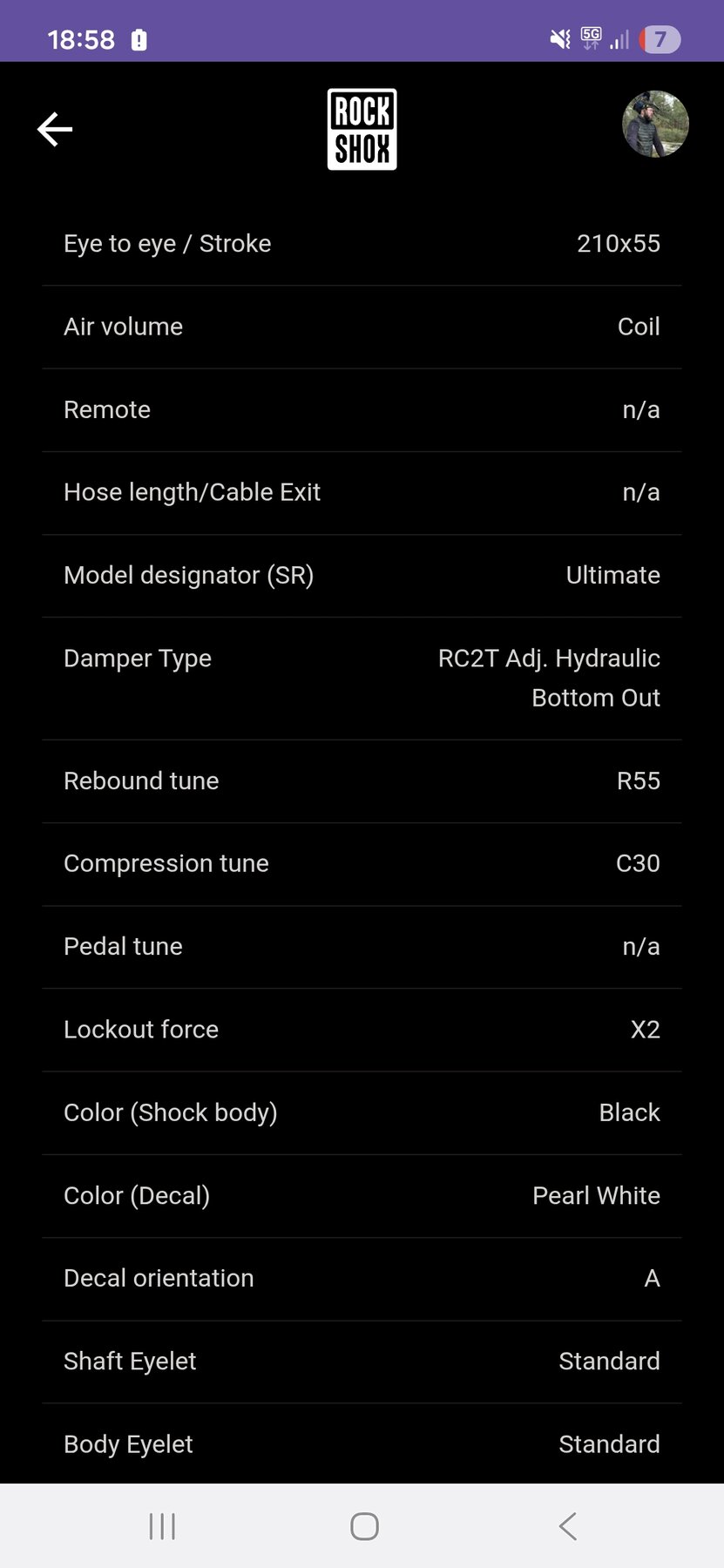Open the recent apps view

pos(162,1526)
